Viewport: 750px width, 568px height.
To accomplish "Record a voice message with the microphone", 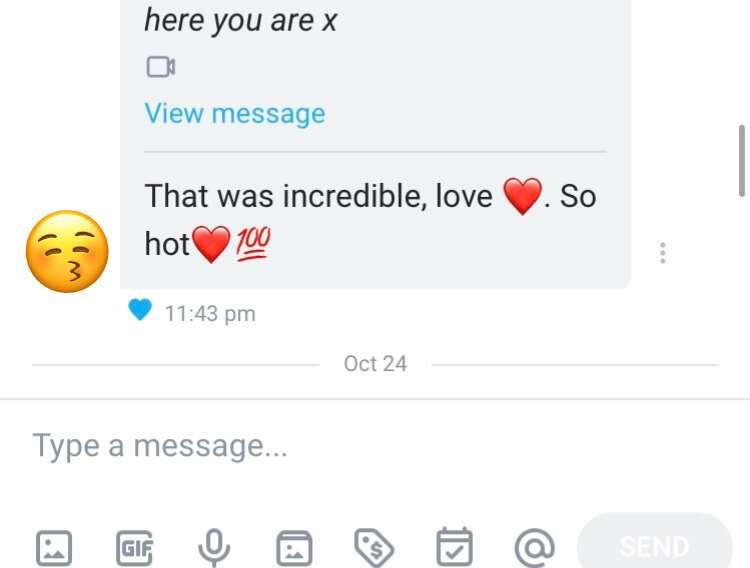I will point(214,547).
